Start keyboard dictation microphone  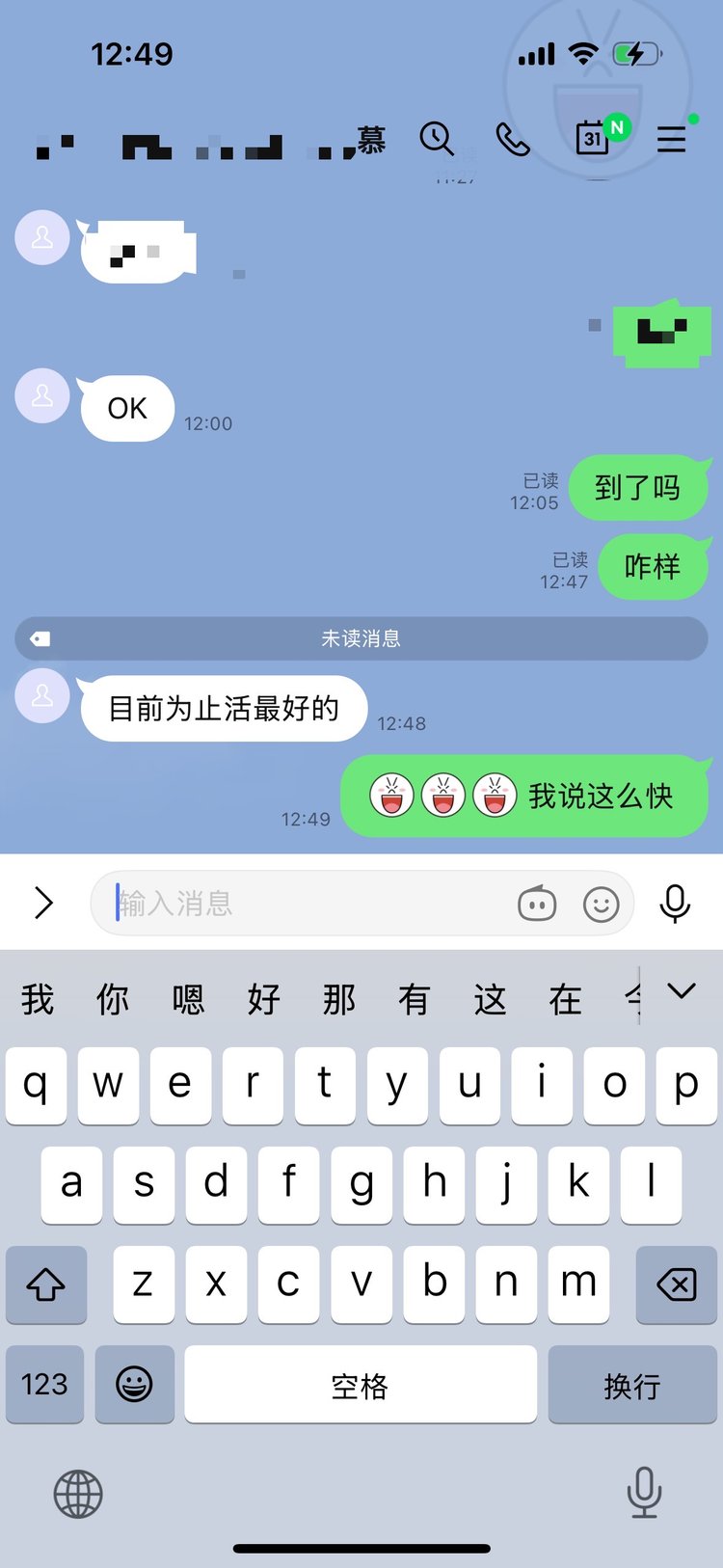tap(644, 1492)
